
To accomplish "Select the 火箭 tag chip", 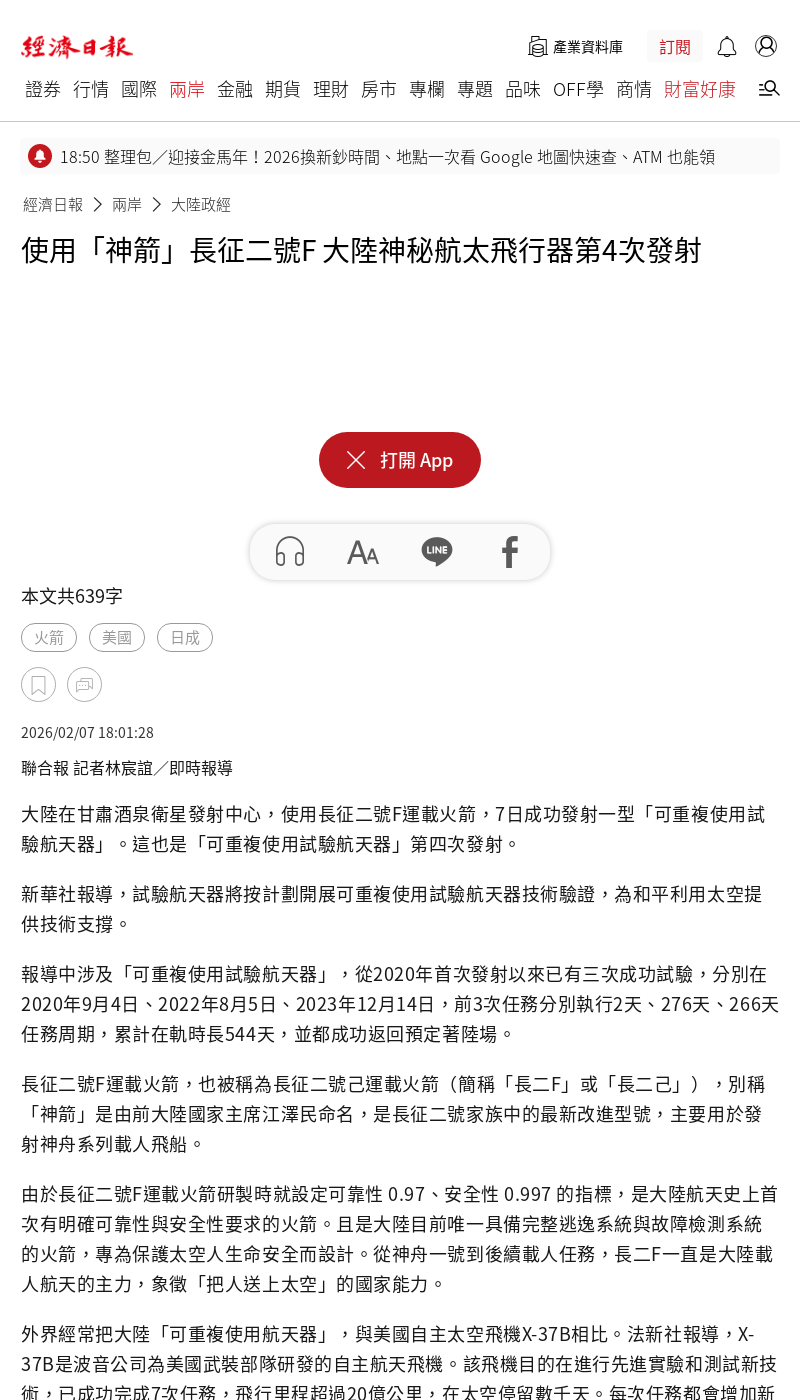I will [49, 638].
